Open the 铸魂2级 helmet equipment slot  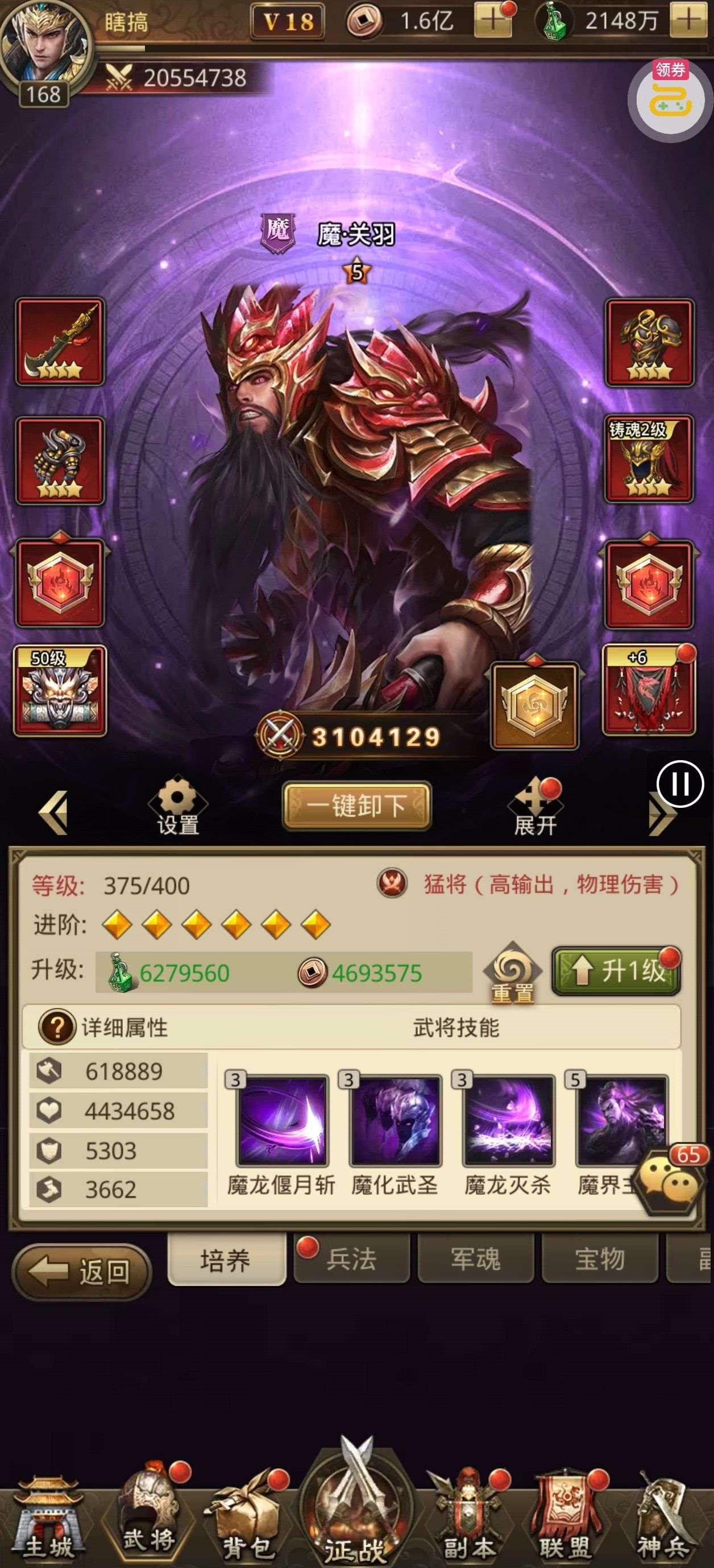[649, 460]
